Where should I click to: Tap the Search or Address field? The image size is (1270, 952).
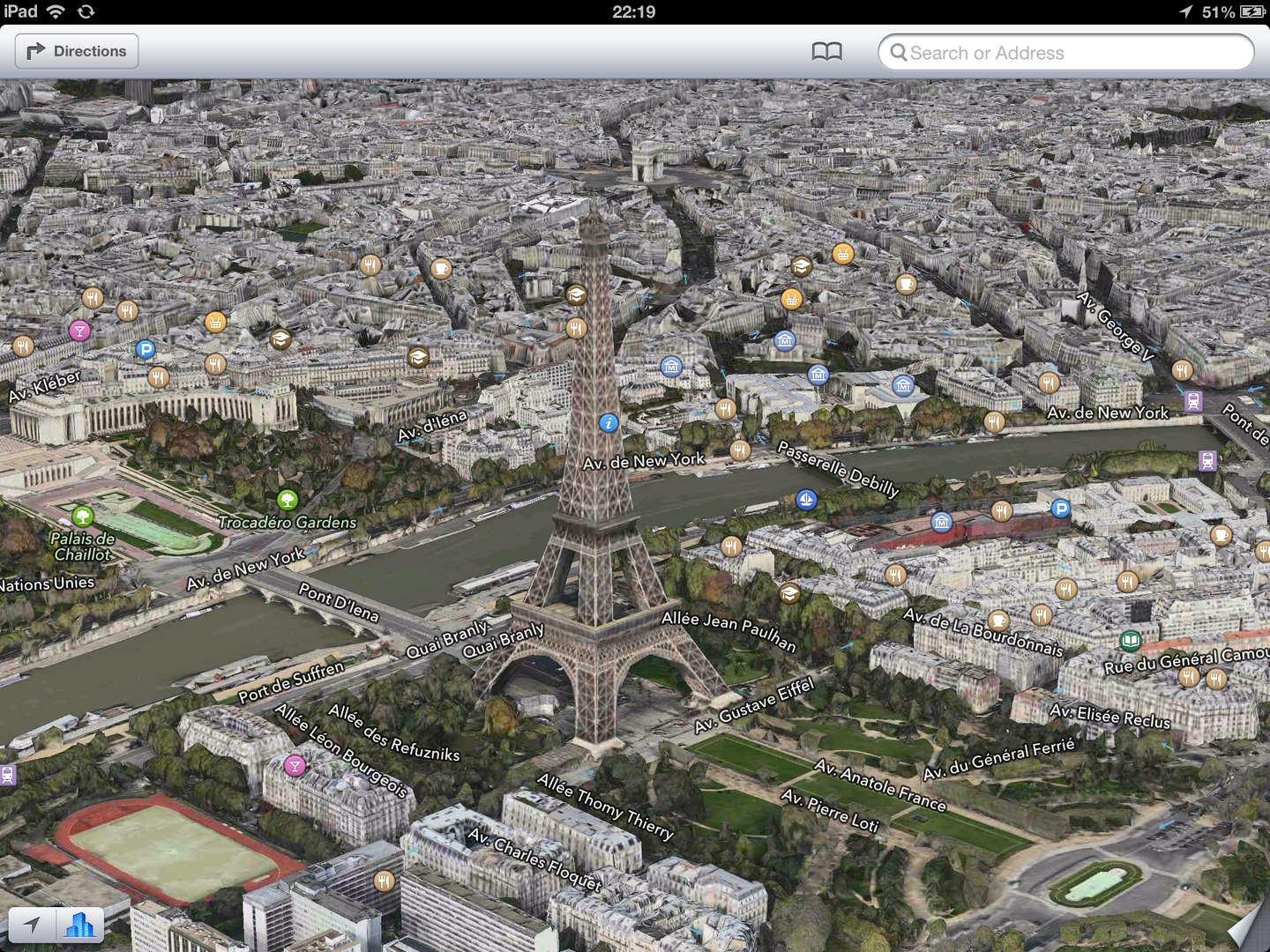point(1065,53)
